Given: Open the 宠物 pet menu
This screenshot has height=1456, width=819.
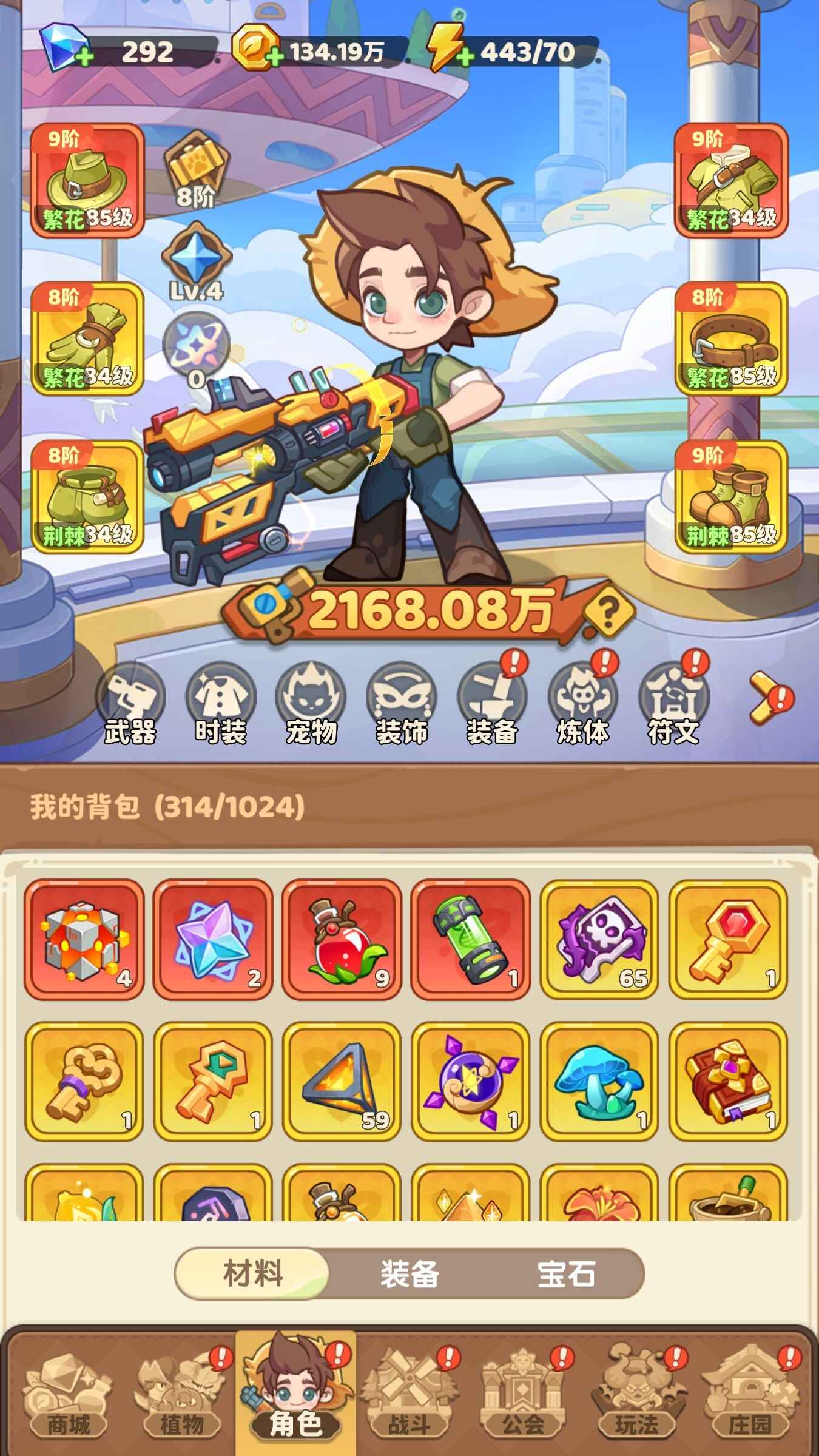Looking at the screenshot, I should click(x=311, y=704).
